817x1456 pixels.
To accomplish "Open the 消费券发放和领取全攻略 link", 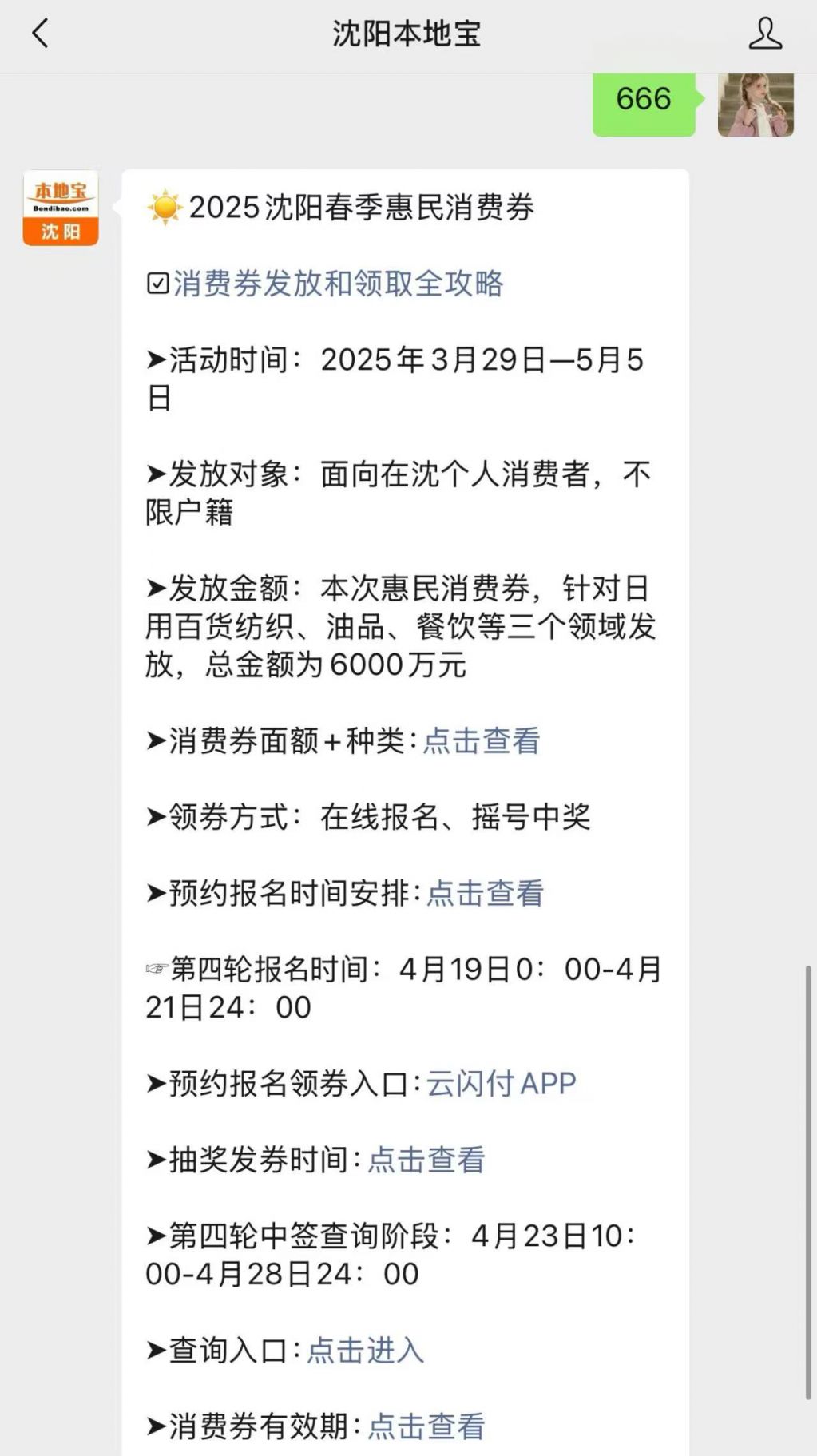I will click(339, 284).
